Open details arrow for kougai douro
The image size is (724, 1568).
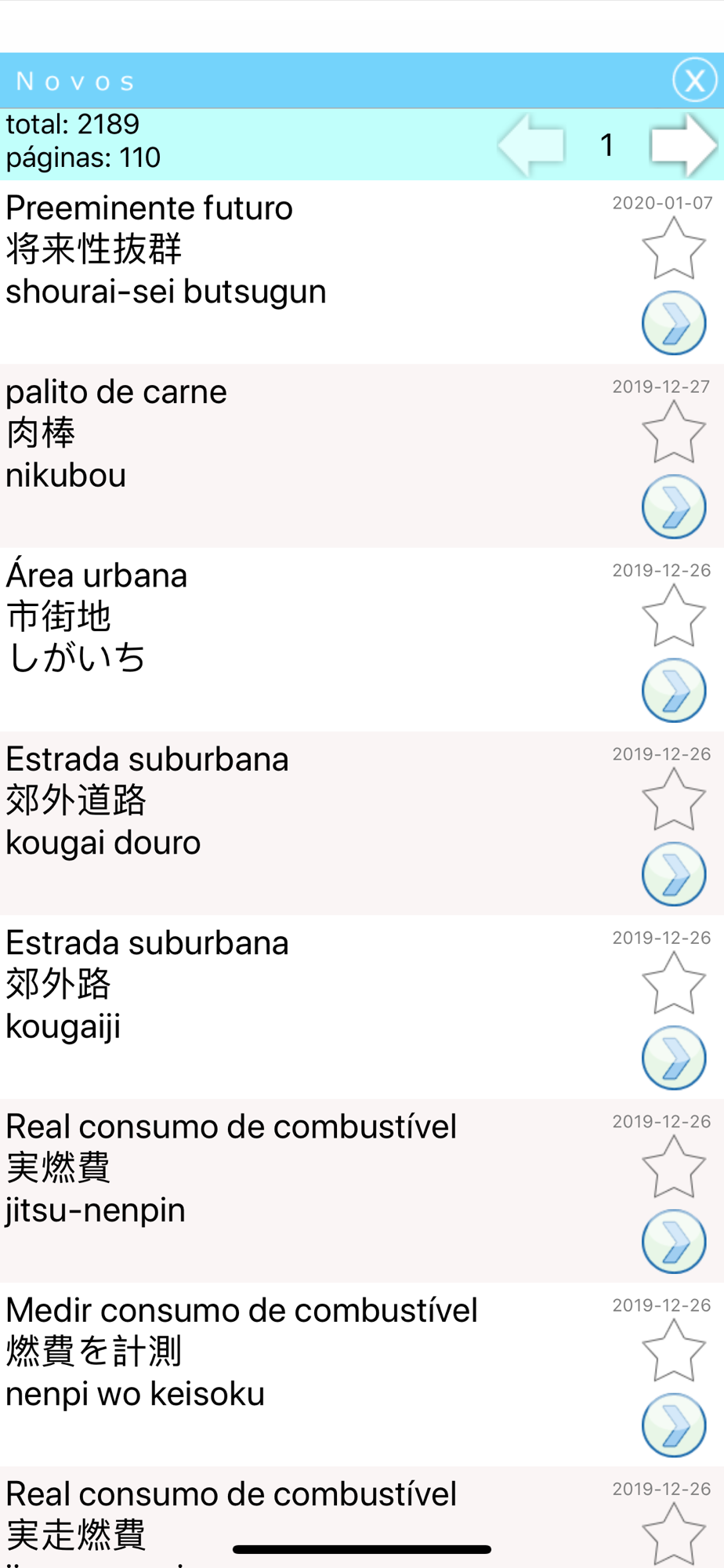[674, 873]
